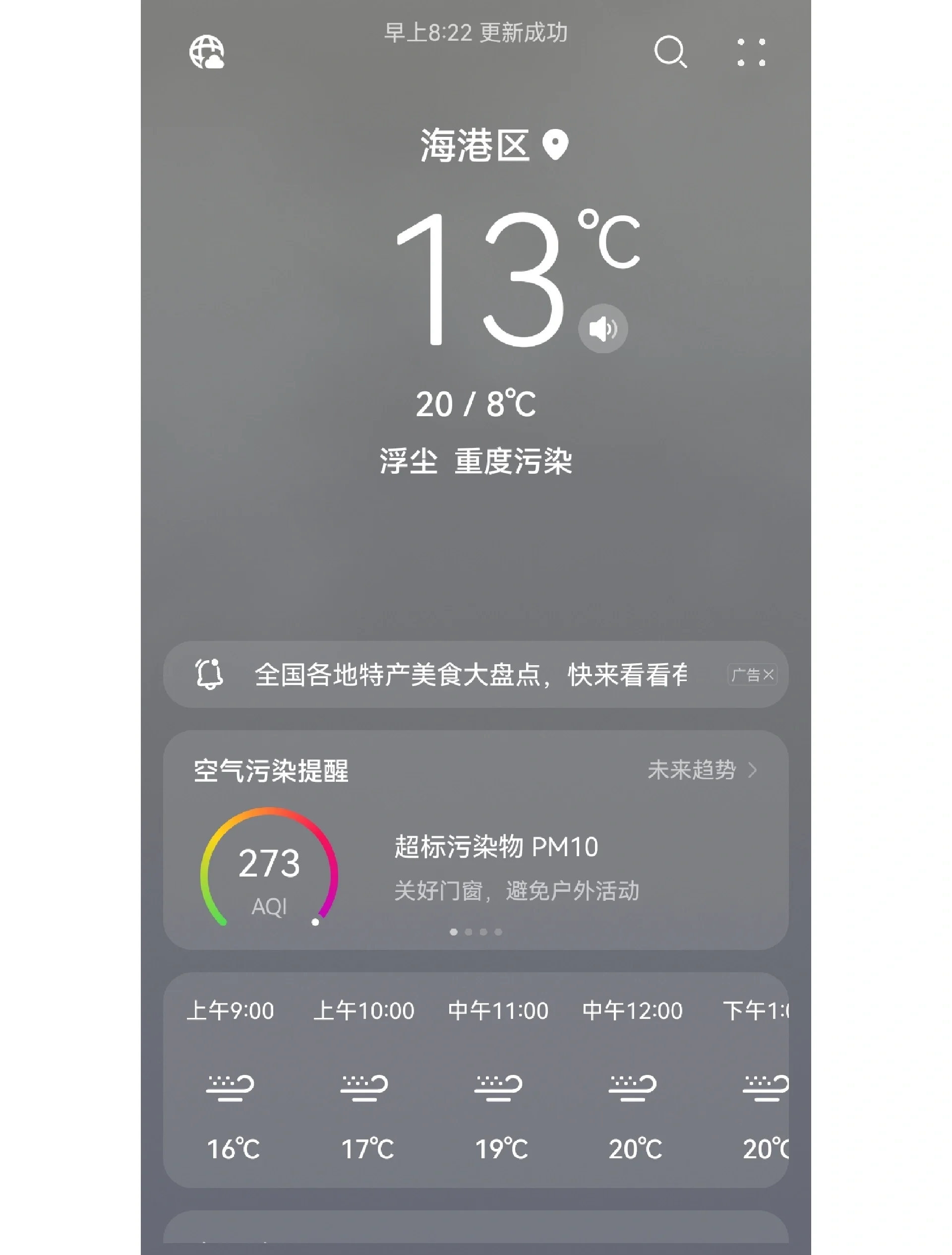Tap the search magnifier icon
The height and width of the screenshot is (1255, 952).
tap(670, 52)
